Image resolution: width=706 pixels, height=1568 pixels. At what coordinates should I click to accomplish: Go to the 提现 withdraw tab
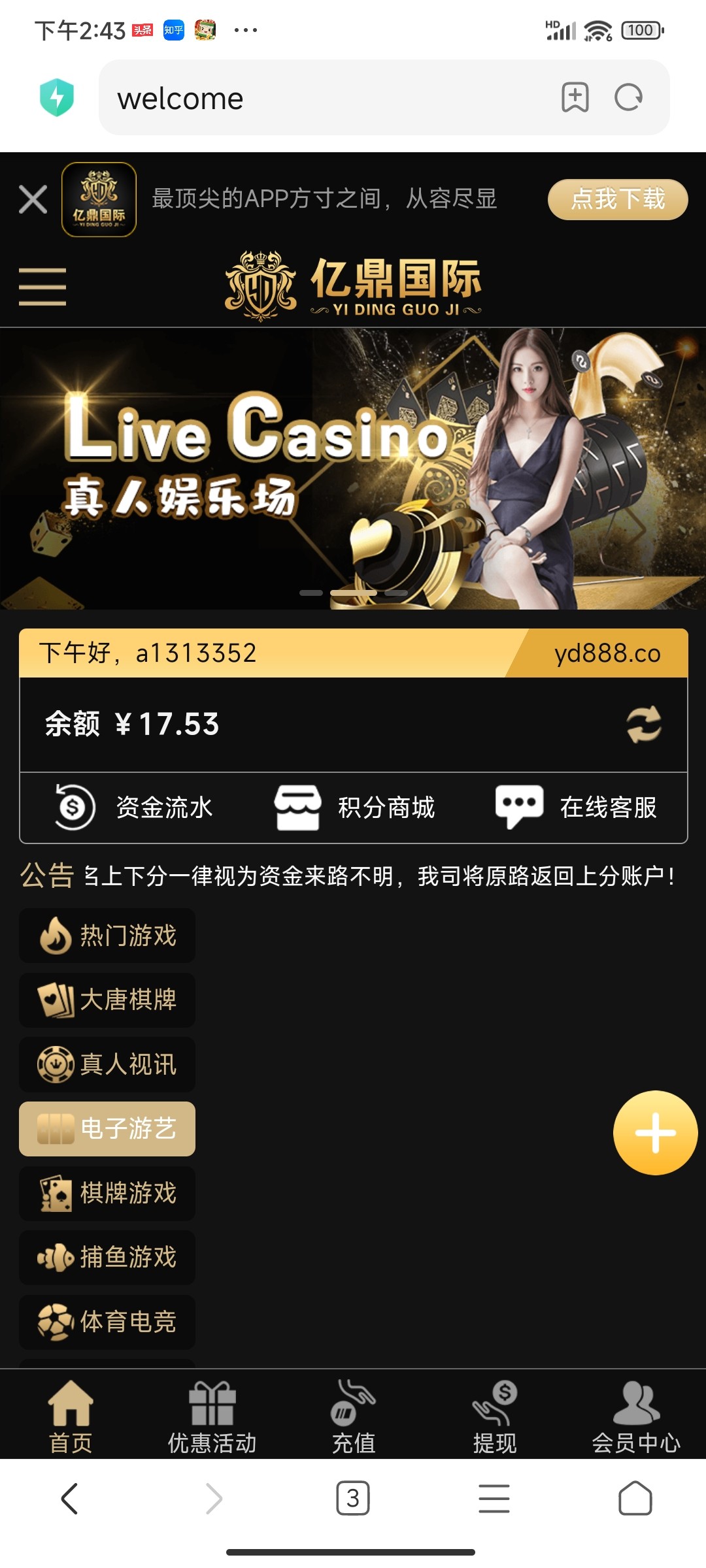(x=495, y=1416)
